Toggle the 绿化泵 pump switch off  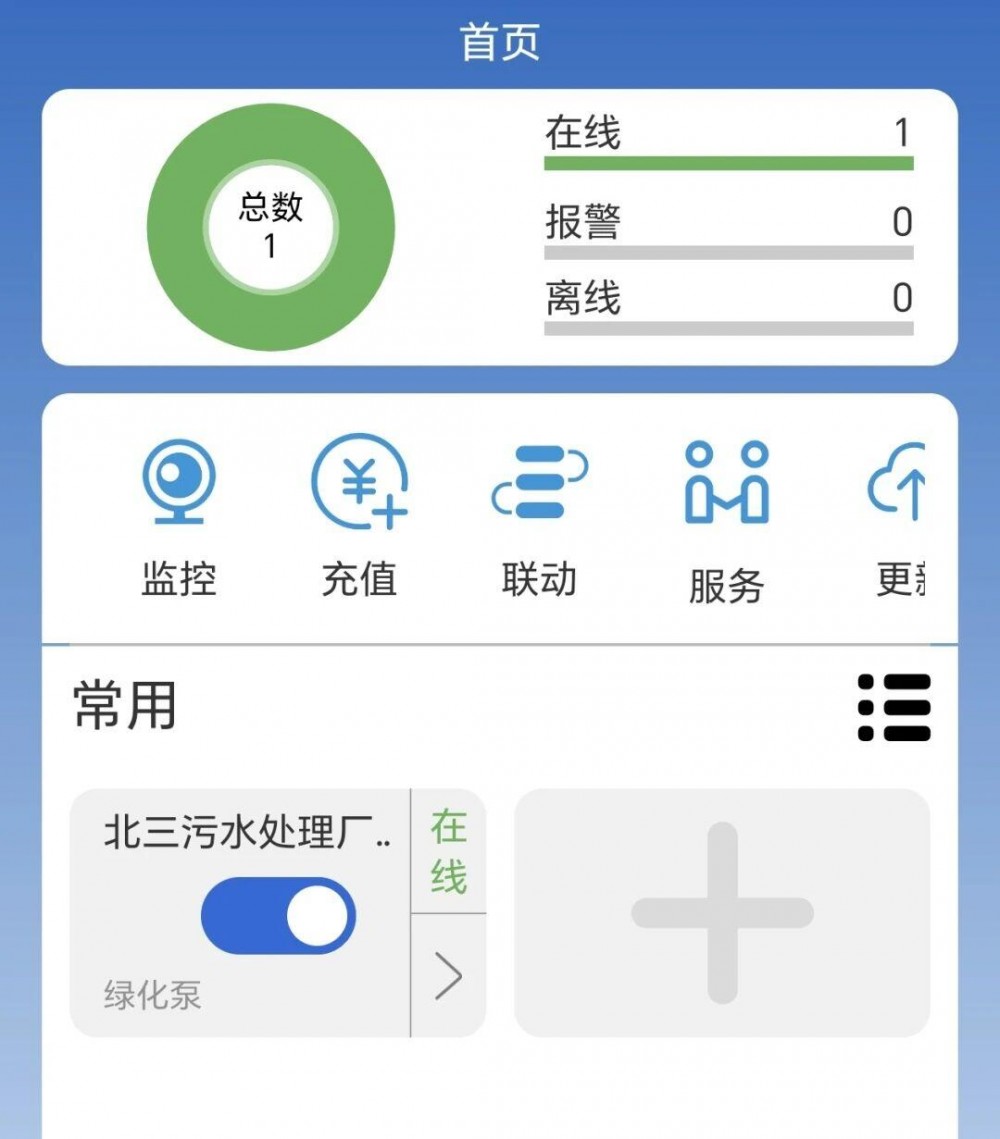pyautogui.click(x=278, y=916)
